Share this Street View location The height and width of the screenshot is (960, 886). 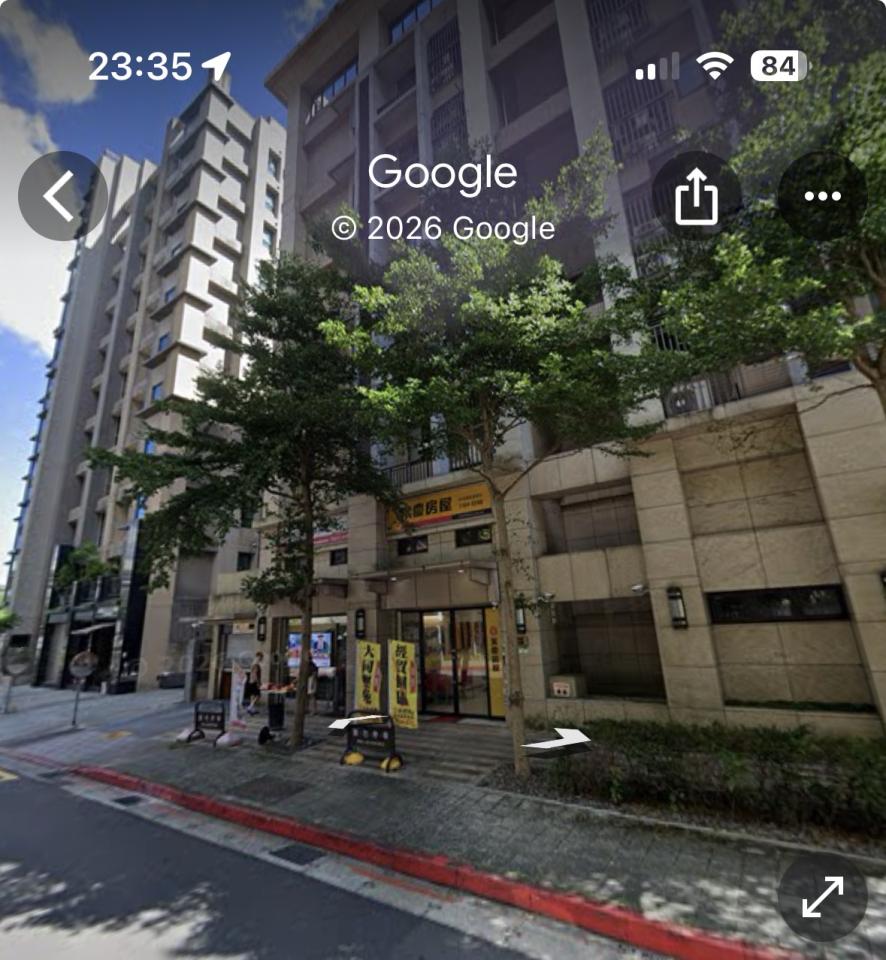click(x=697, y=196)
